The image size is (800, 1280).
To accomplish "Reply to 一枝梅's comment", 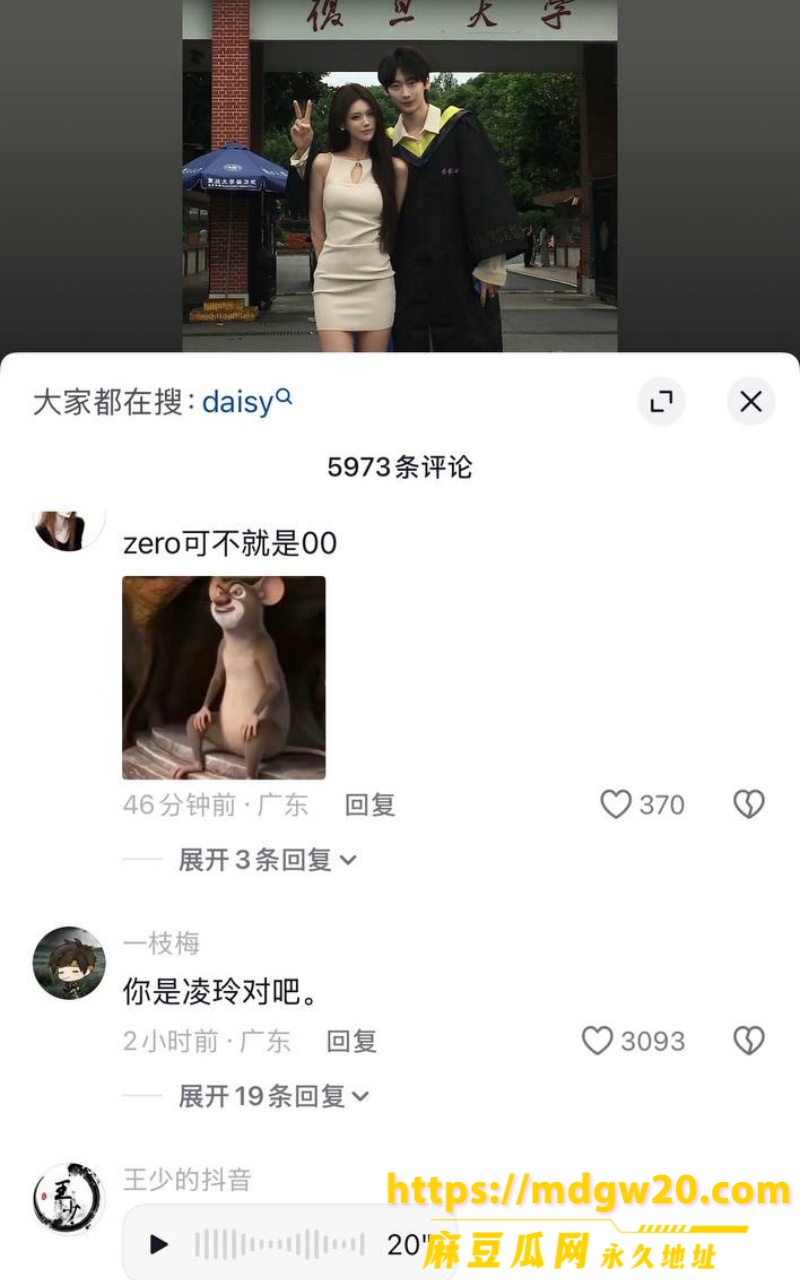I will (352, 1041).
